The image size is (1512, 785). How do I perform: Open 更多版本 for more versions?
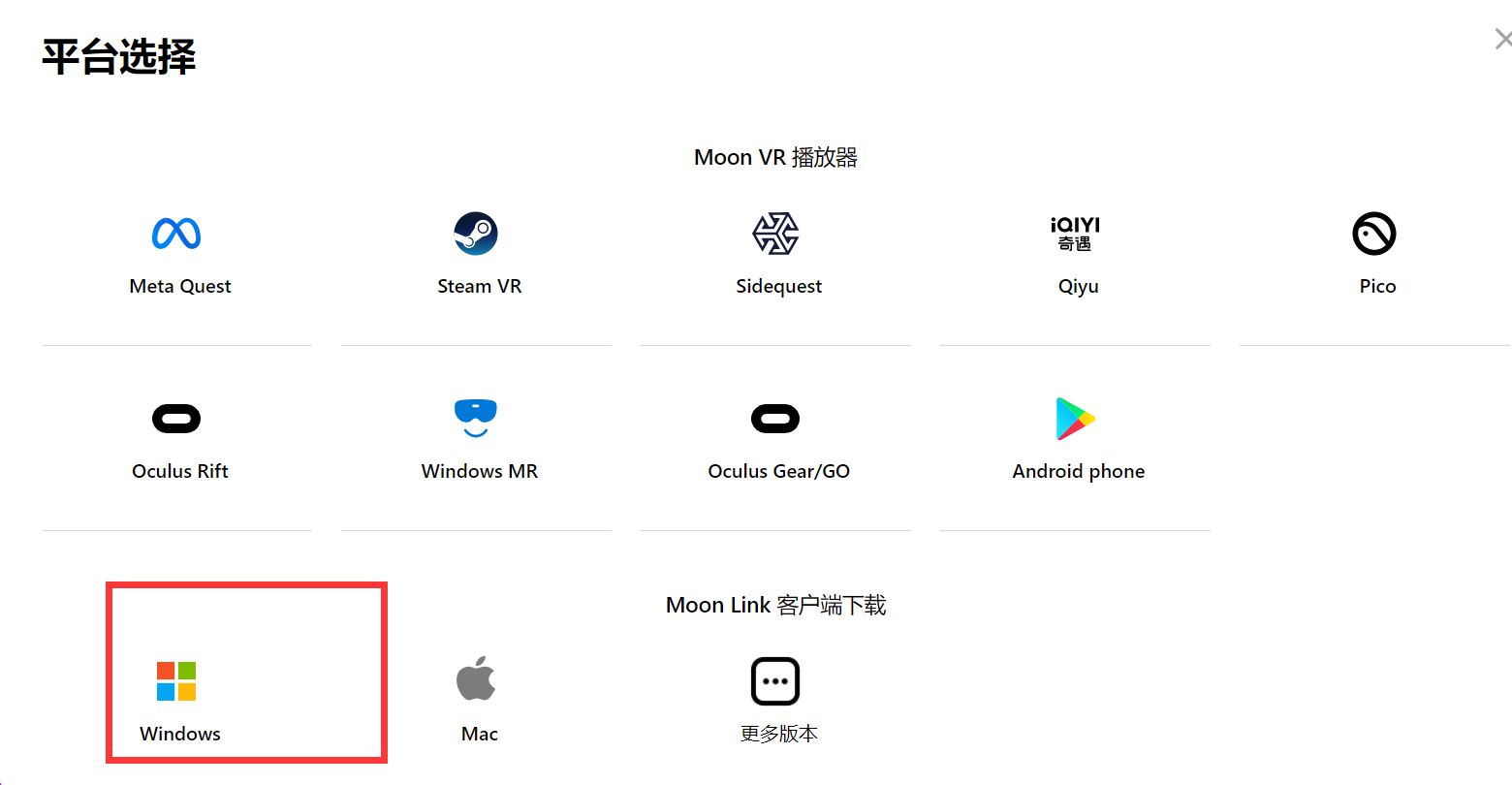pyautogui.click(x=776, y=700)
